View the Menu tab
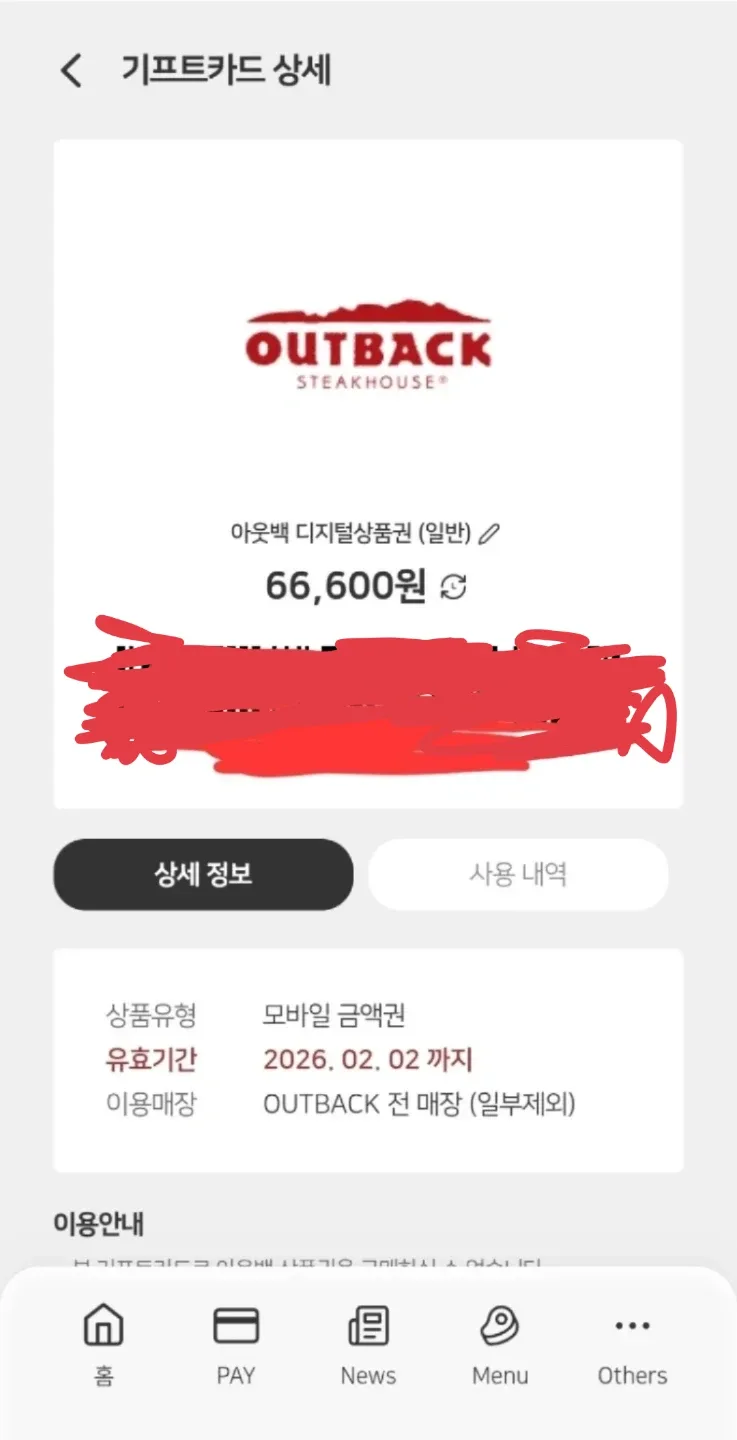The height and width of the screenshot is (1440, 737). pos(500,1345)
